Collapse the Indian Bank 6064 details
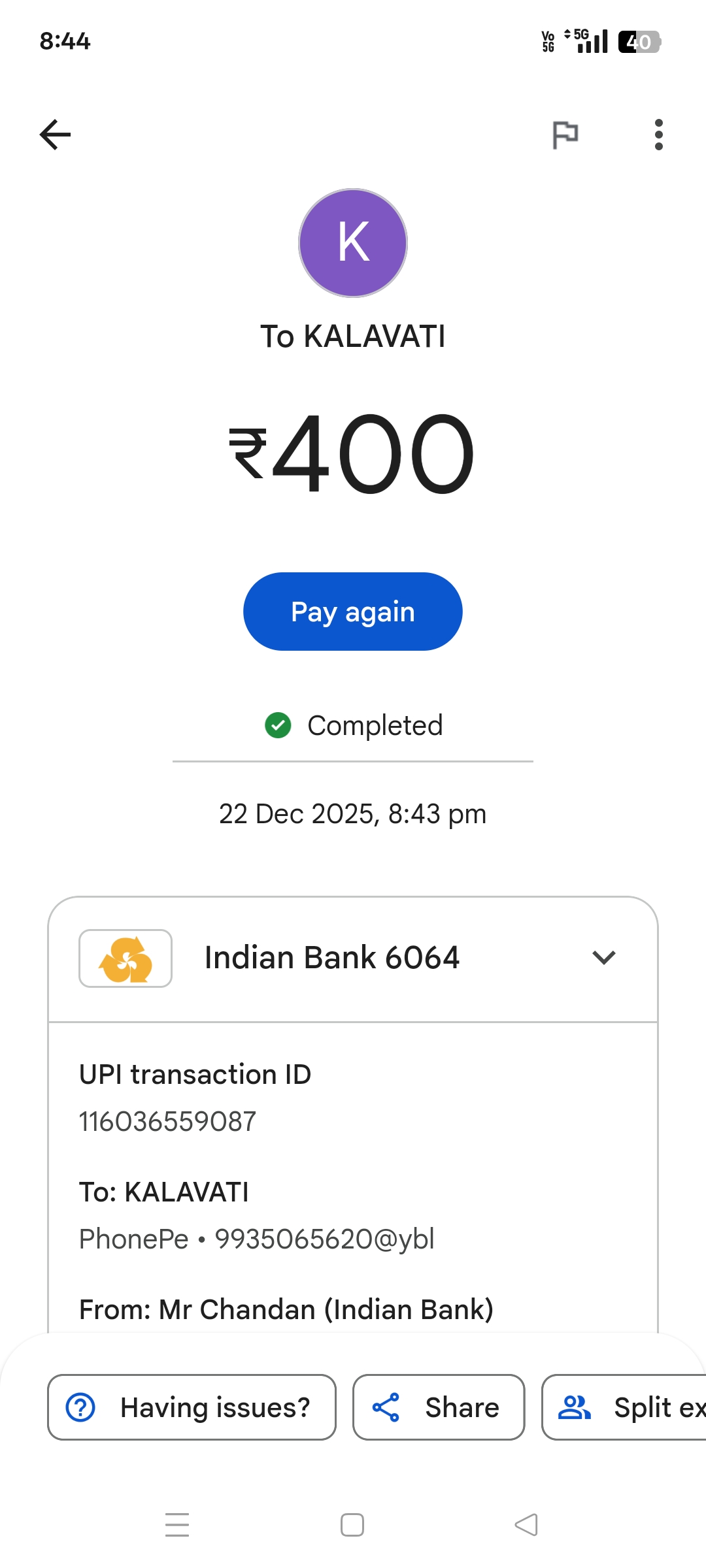The width and height of the screenshot is (706, 1568). [x=603, y=958]
